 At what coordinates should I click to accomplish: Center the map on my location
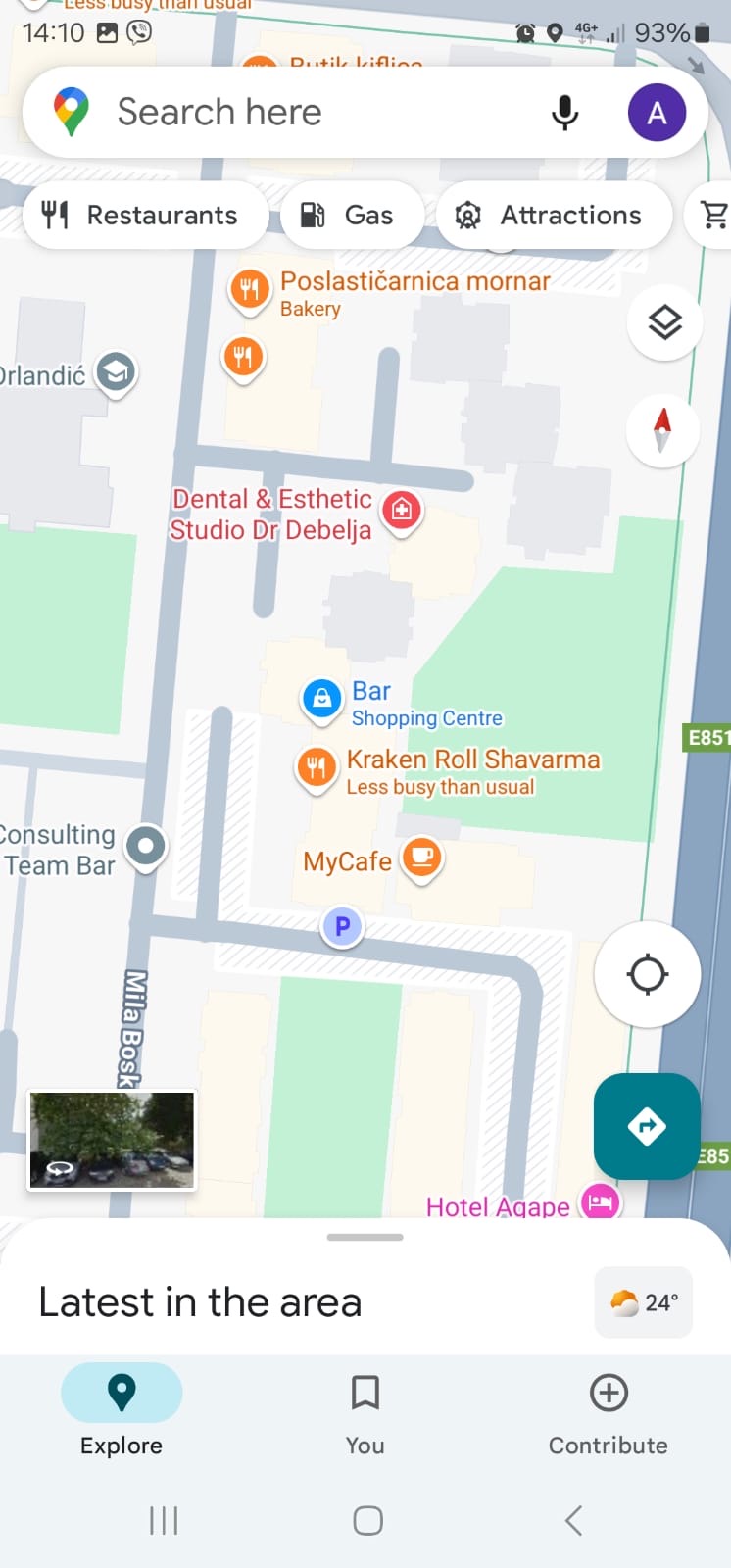click(x=647, y=974)
